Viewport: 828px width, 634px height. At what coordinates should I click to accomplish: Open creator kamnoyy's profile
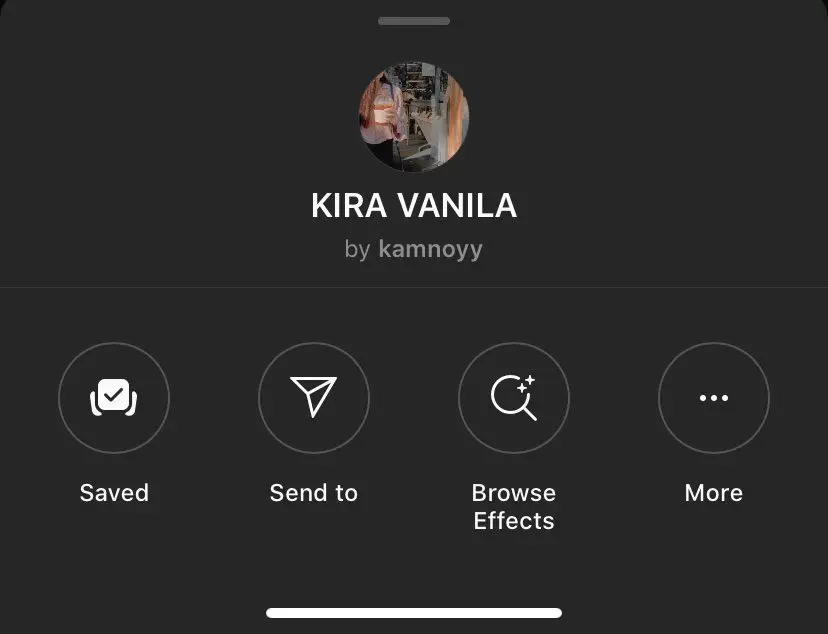[430, 249]
